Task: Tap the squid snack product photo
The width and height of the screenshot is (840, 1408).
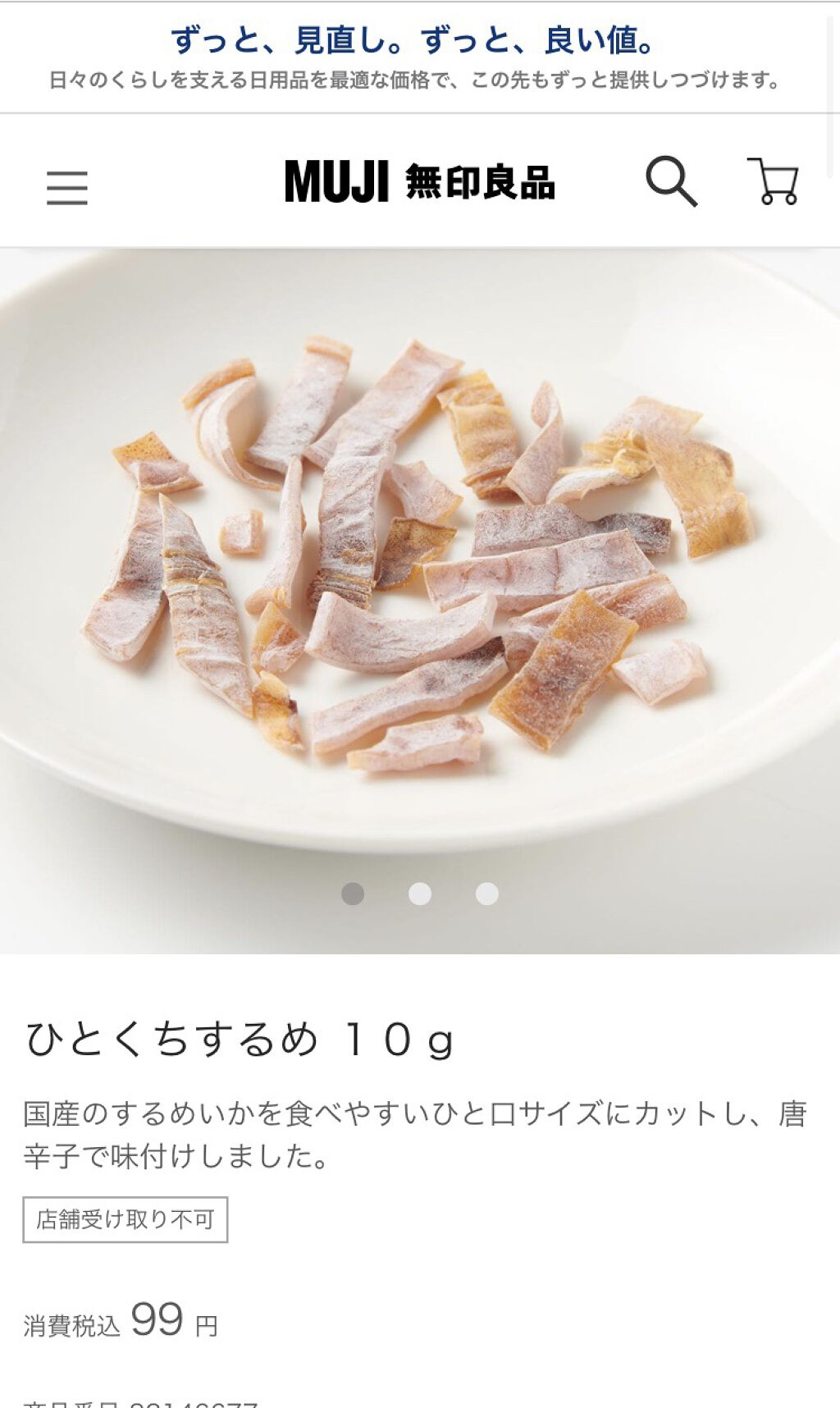Action: pos(420,574)
